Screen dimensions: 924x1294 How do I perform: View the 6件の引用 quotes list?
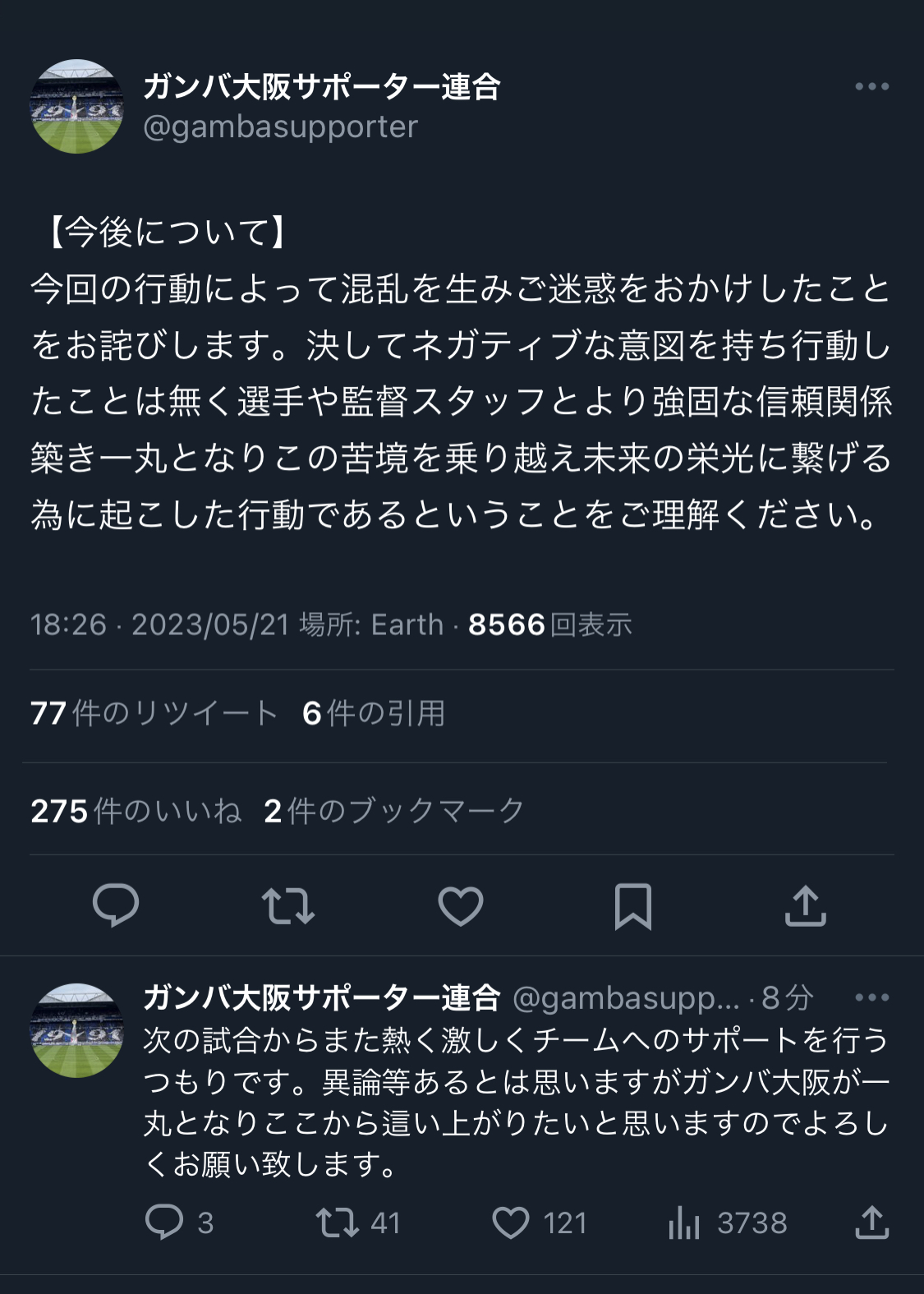tap(374, 713)
